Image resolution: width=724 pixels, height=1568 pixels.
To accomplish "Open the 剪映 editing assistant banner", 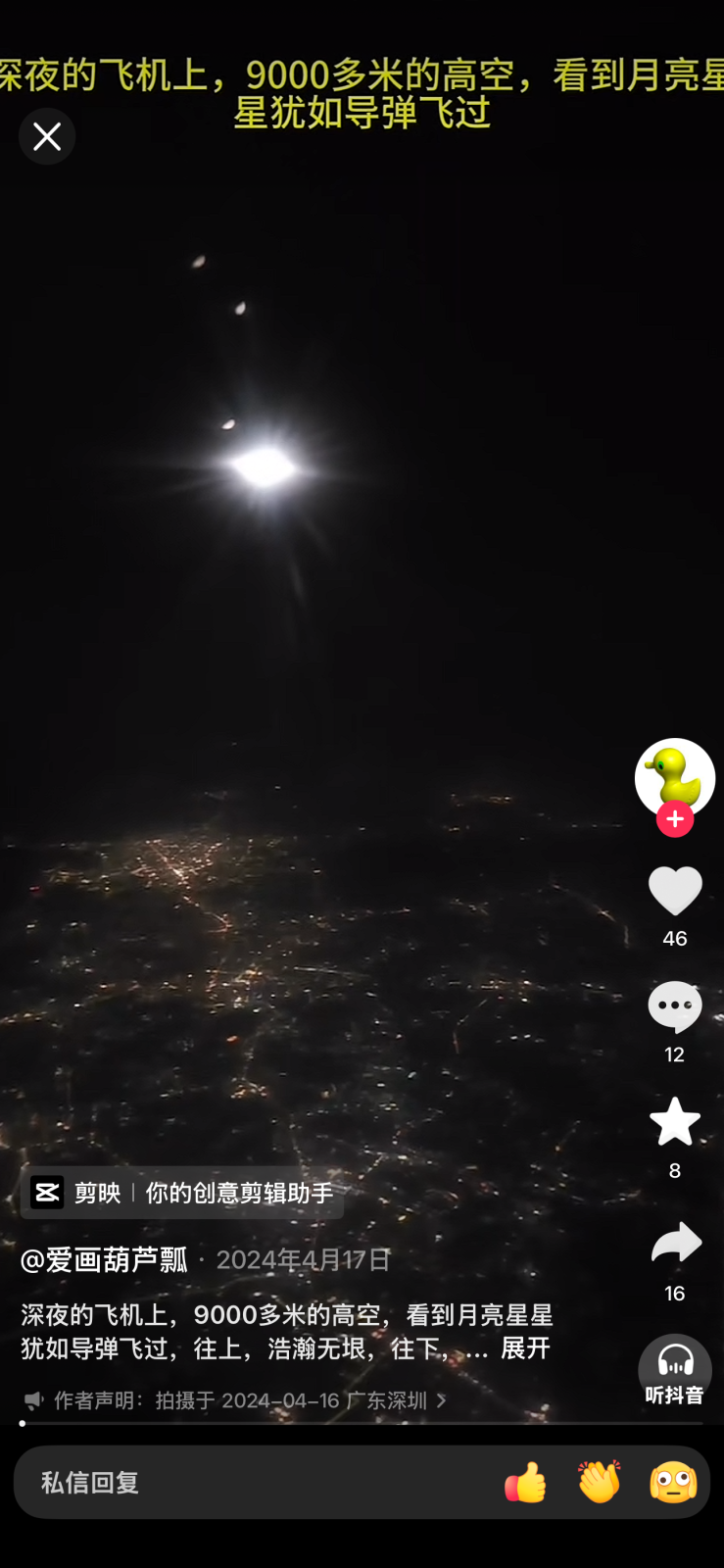I will [x=182, y=1193].
